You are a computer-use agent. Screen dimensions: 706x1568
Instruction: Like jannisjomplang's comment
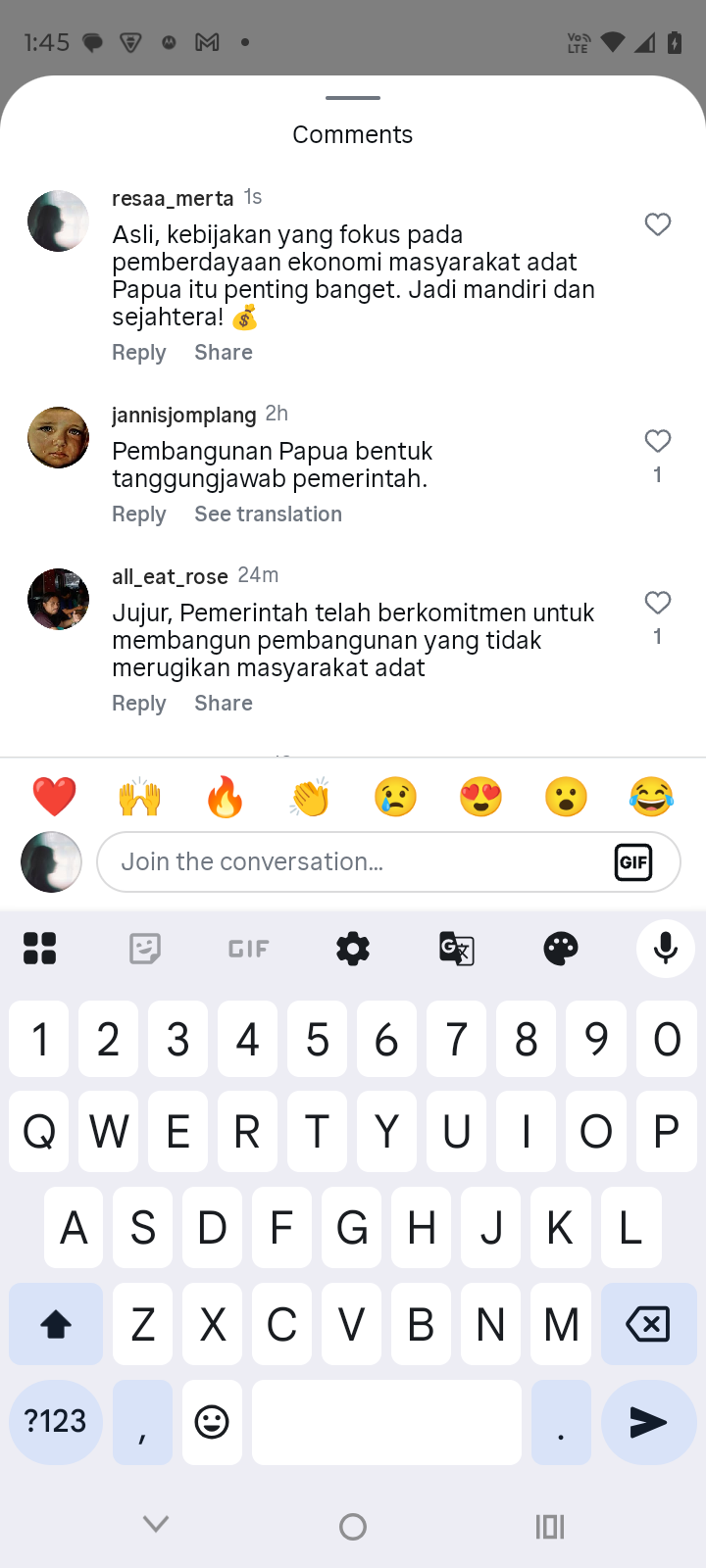coord(657,441)
